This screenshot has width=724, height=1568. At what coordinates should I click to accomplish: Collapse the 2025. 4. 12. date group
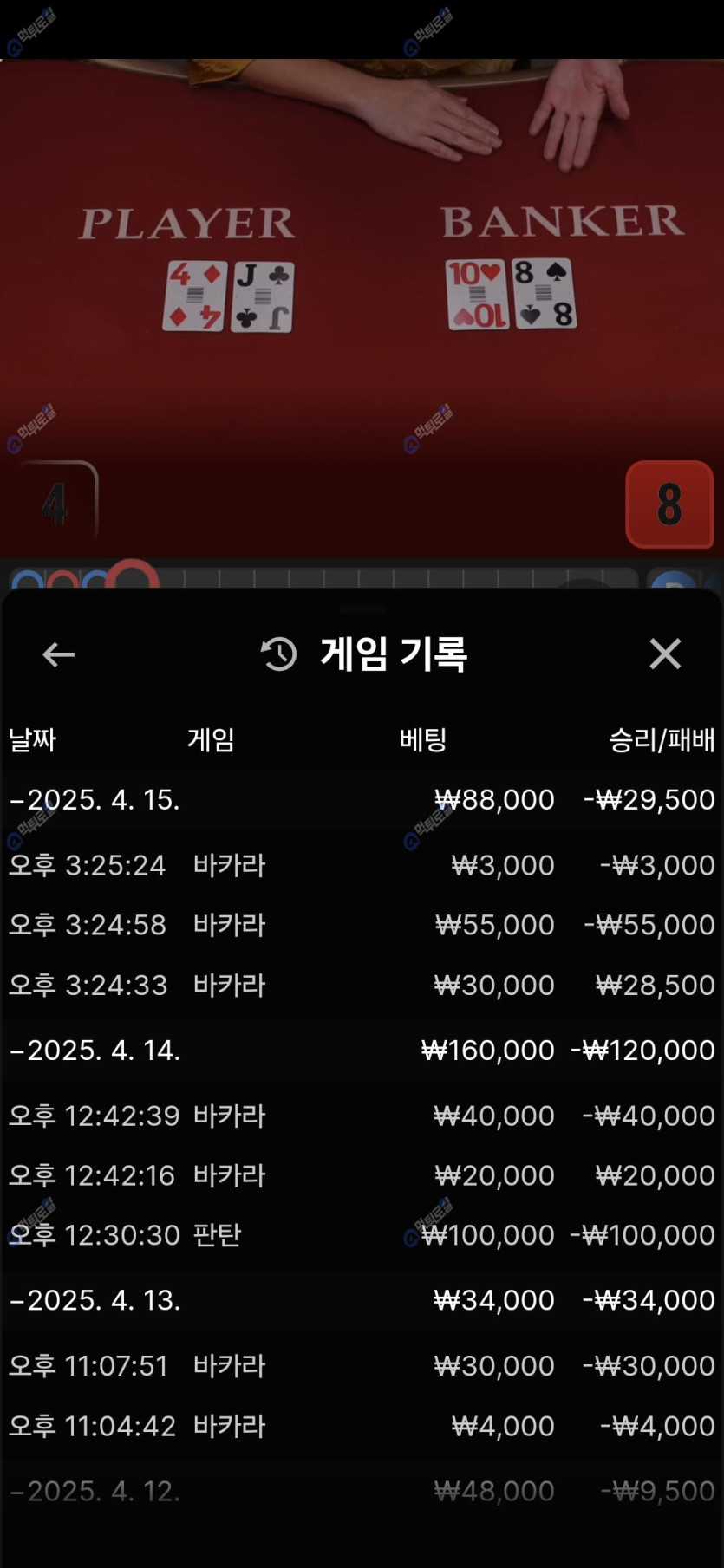tap(95, 1491)
